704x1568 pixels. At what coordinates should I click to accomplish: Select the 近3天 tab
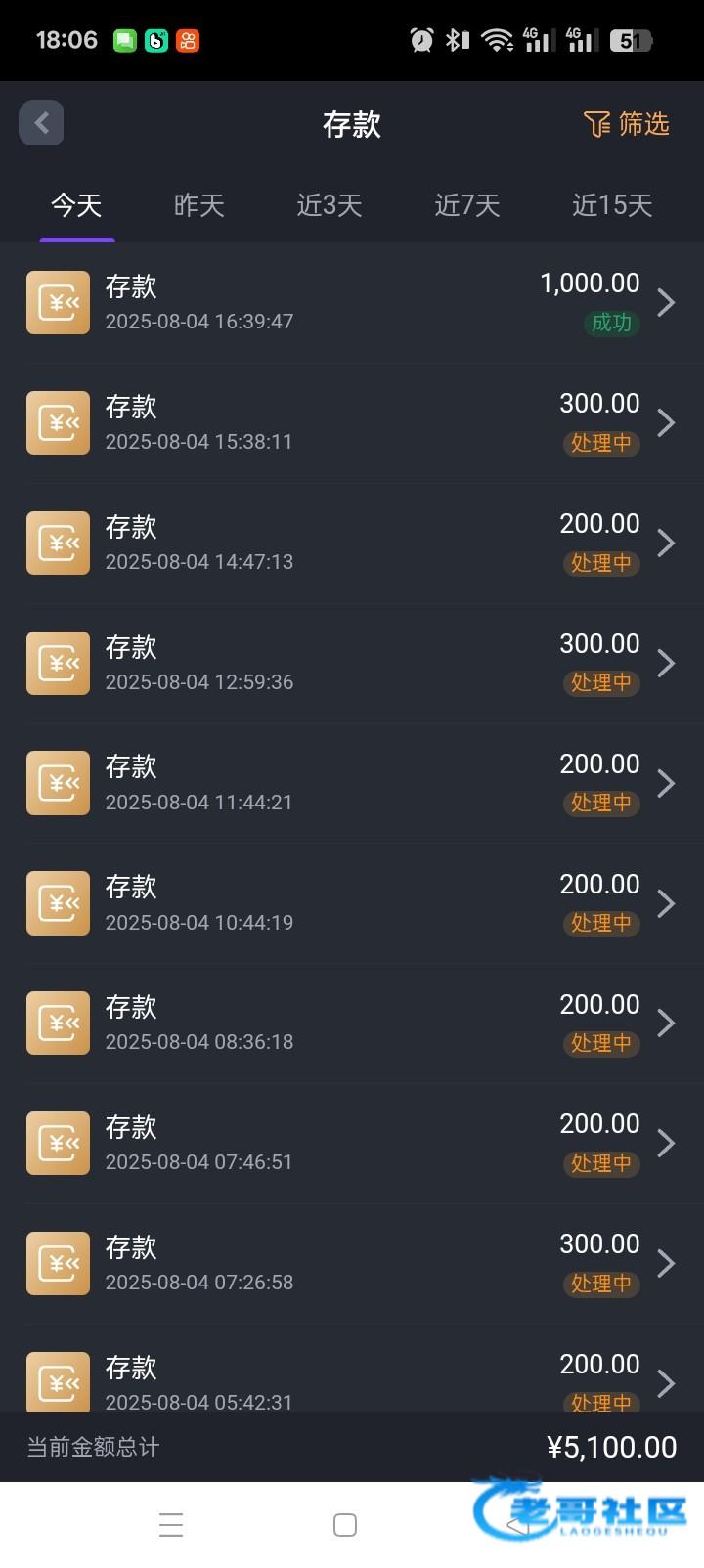(330, 205)
